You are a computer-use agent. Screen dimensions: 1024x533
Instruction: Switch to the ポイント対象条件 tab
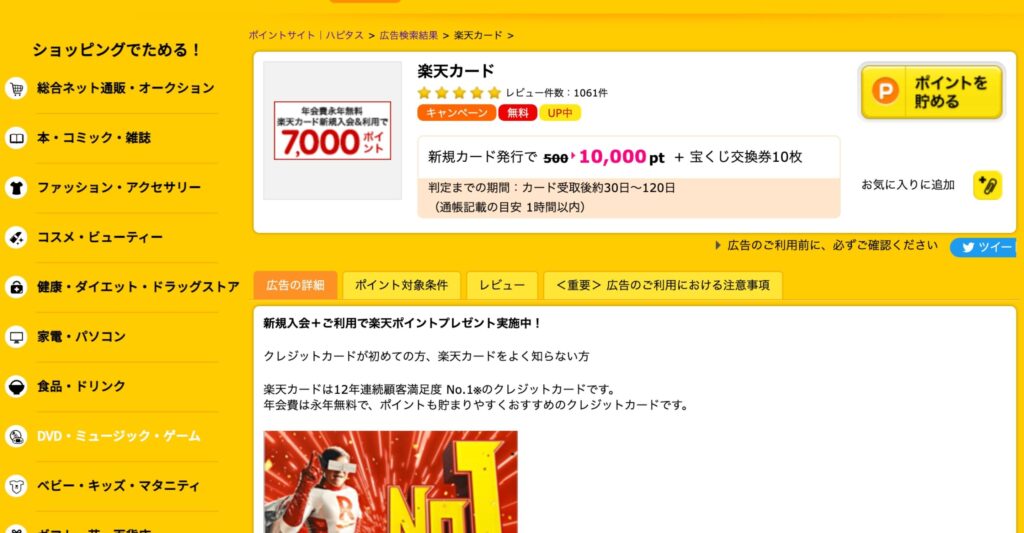[x=401, y=285]
